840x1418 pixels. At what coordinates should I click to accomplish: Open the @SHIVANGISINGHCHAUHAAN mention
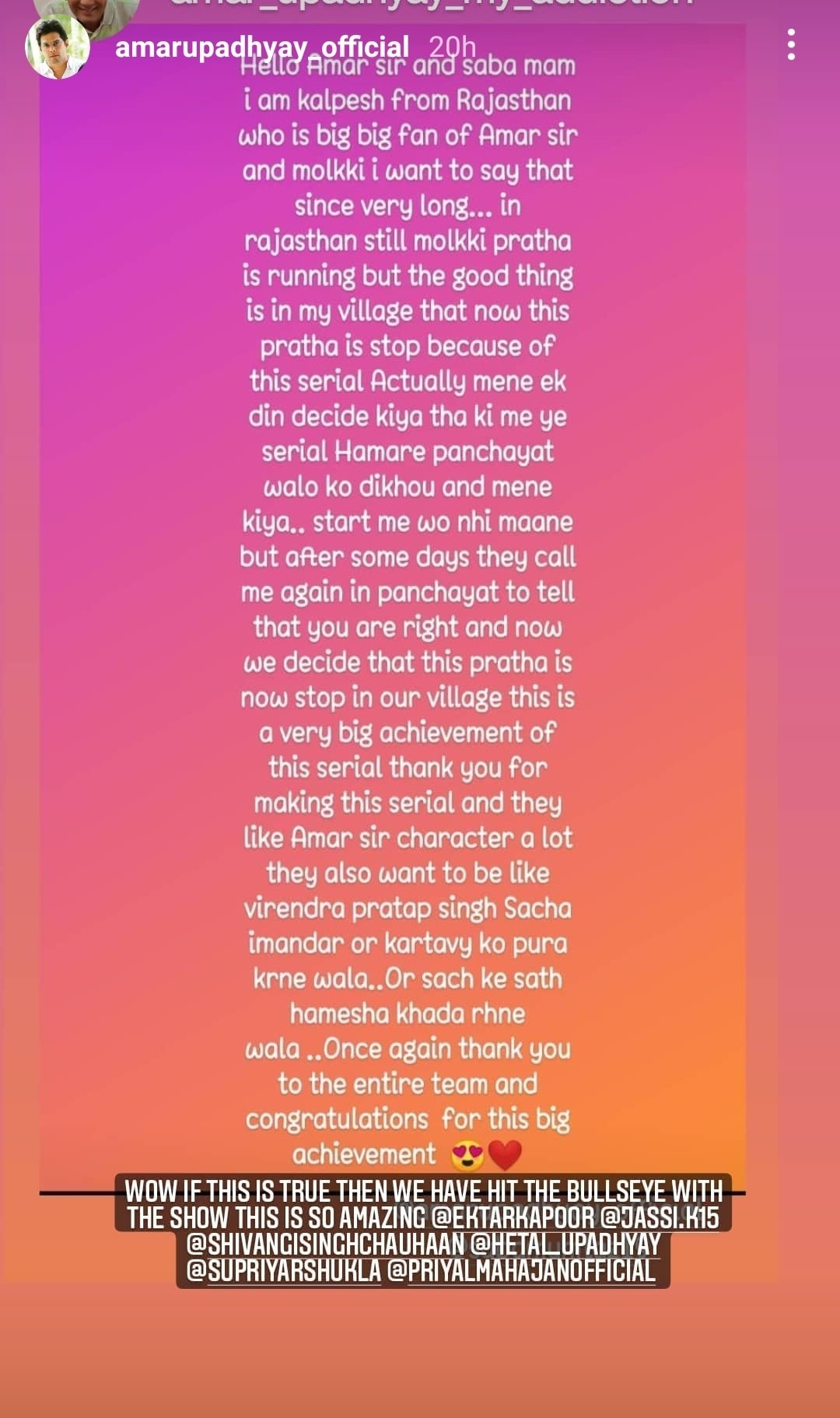coord(326,1245)
